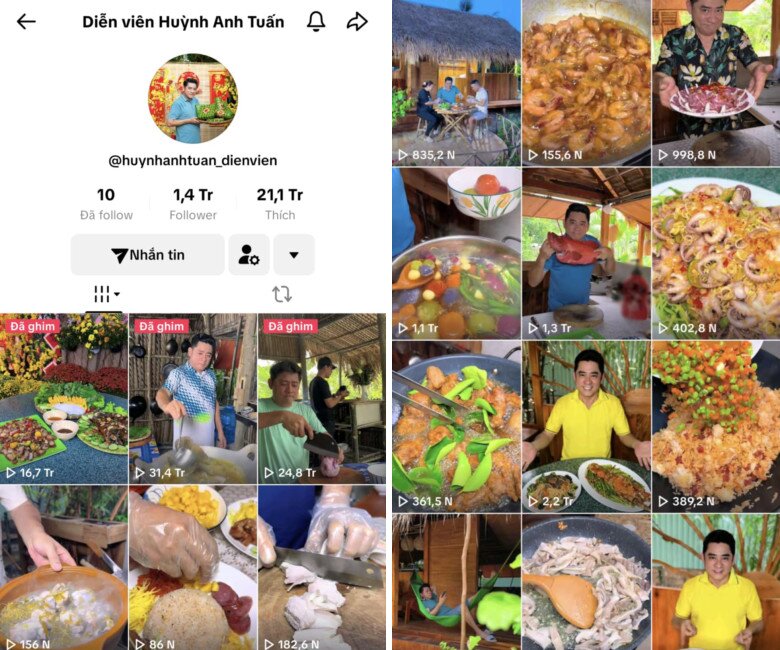Open the video with 2,2 Tr views
The width and height of the screenshot is (780, 650).
point(586,425)
